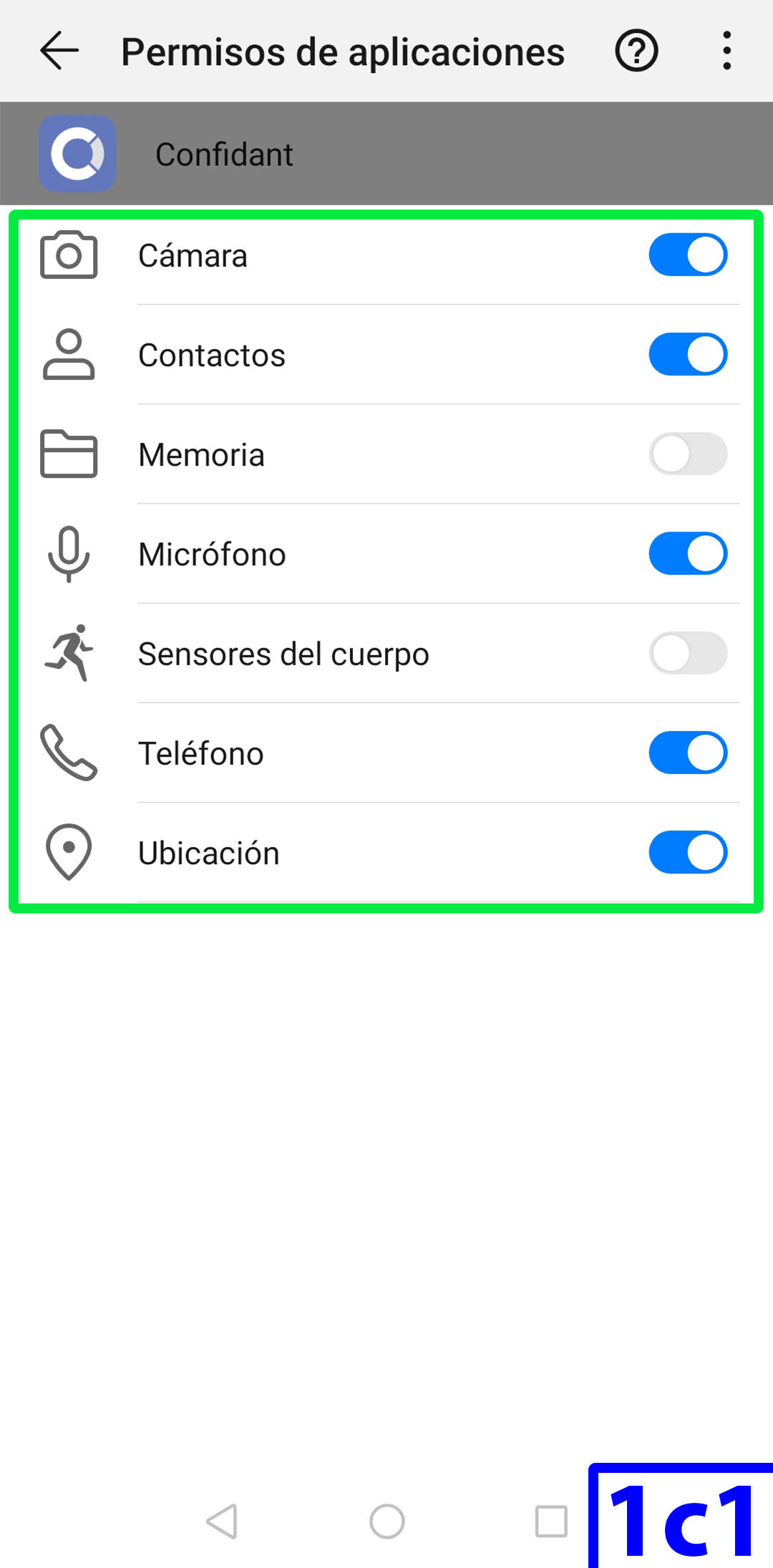773x1568 pixels.
Task: Turn off the Contactos permission
Action: (x=688, y=354)
